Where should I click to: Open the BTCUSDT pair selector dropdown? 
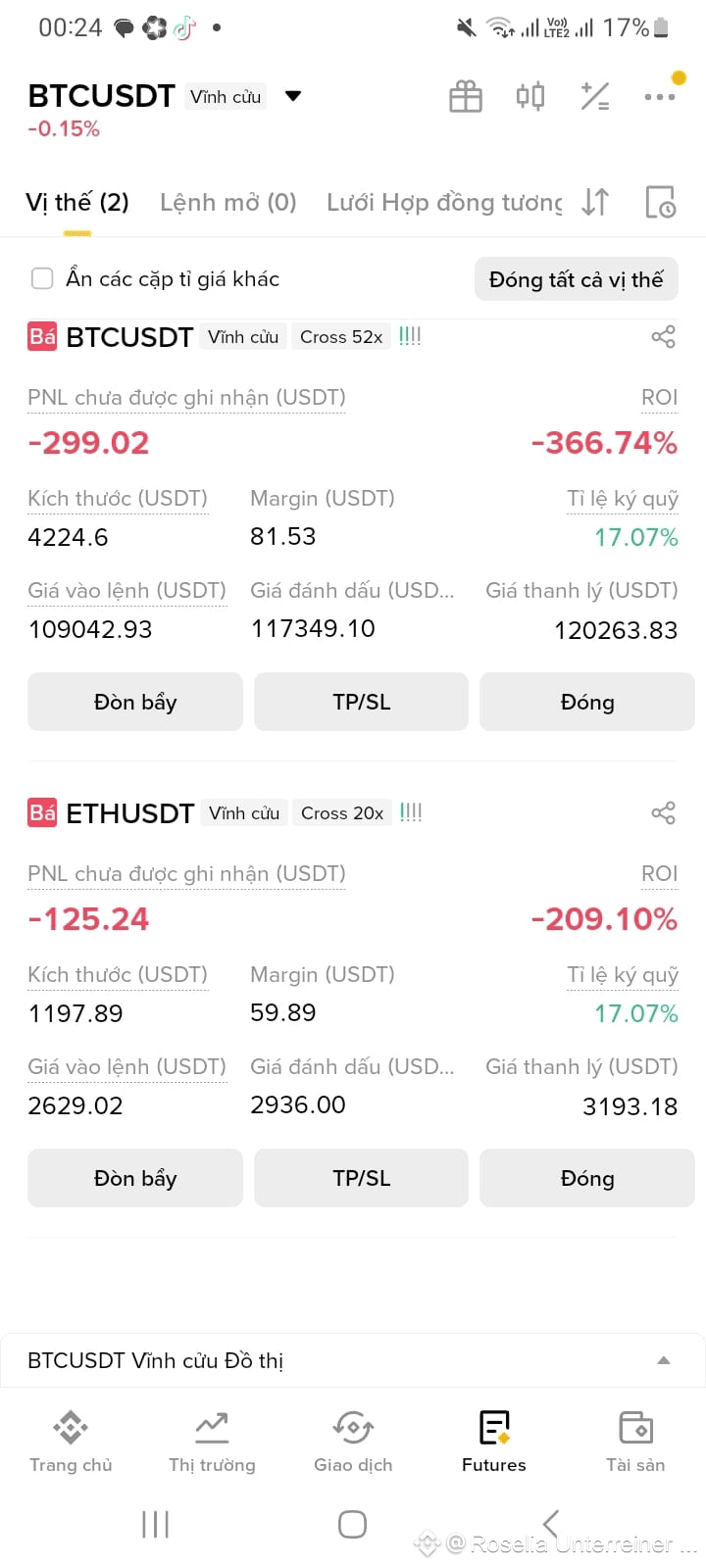point(292,96)
